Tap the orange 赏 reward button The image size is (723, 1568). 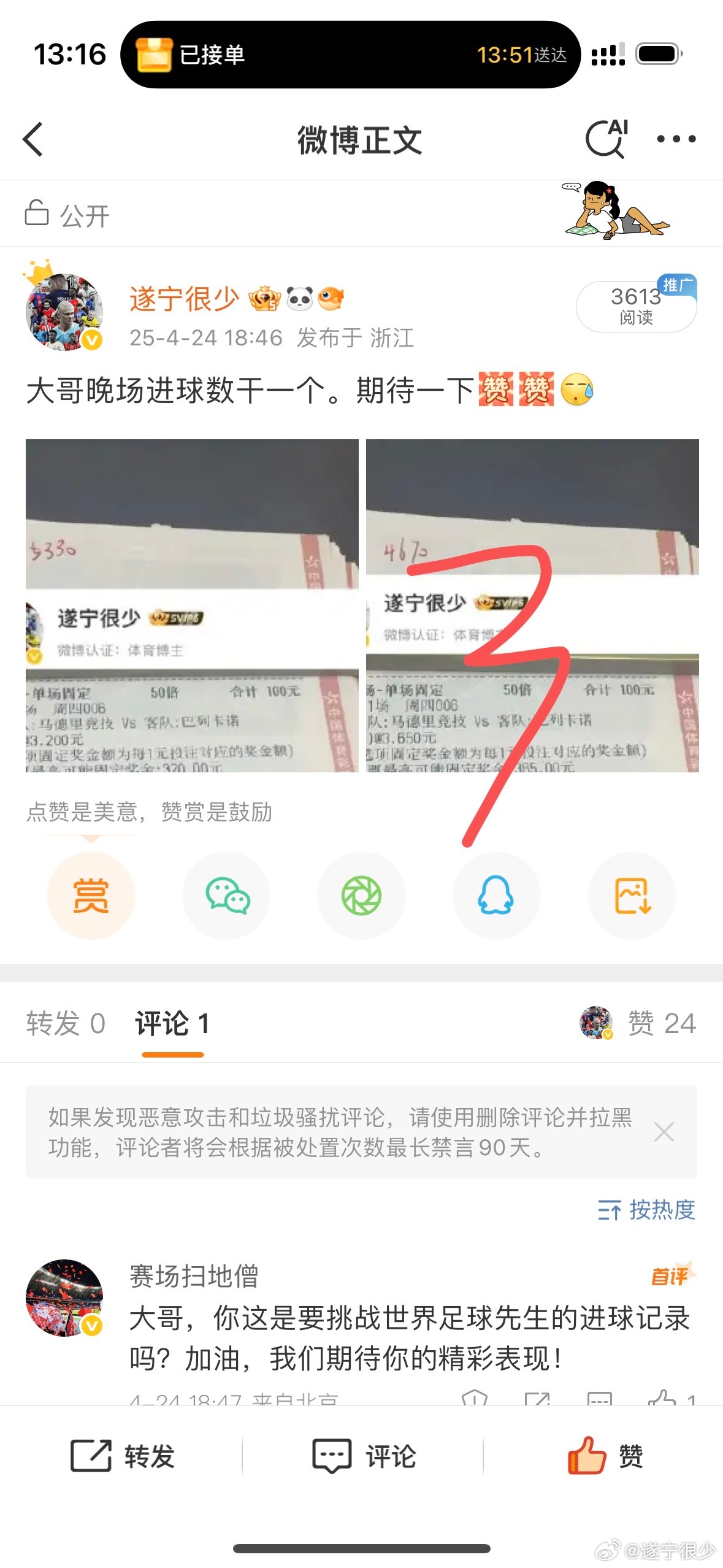click(x=91, y=895)
